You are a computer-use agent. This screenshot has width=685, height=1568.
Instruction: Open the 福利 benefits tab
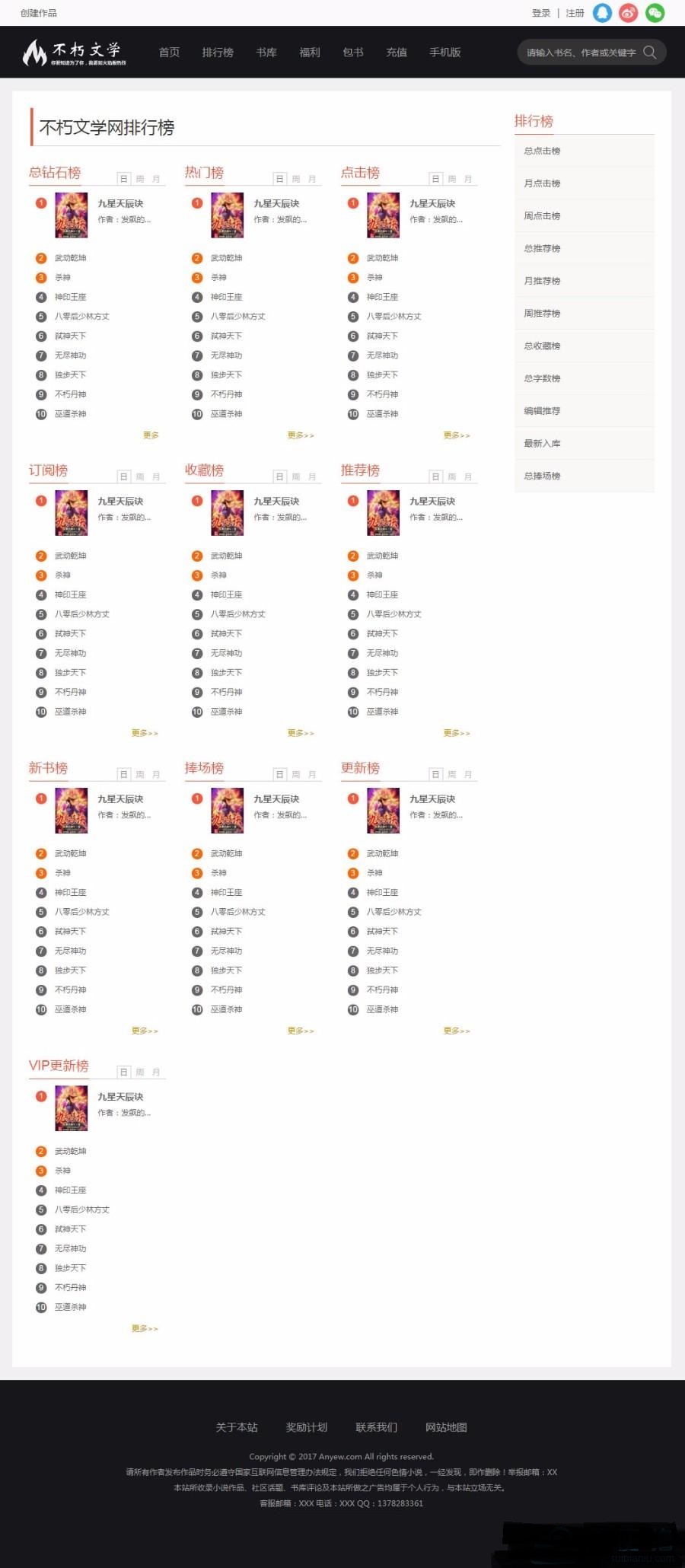tap(310, 53)
